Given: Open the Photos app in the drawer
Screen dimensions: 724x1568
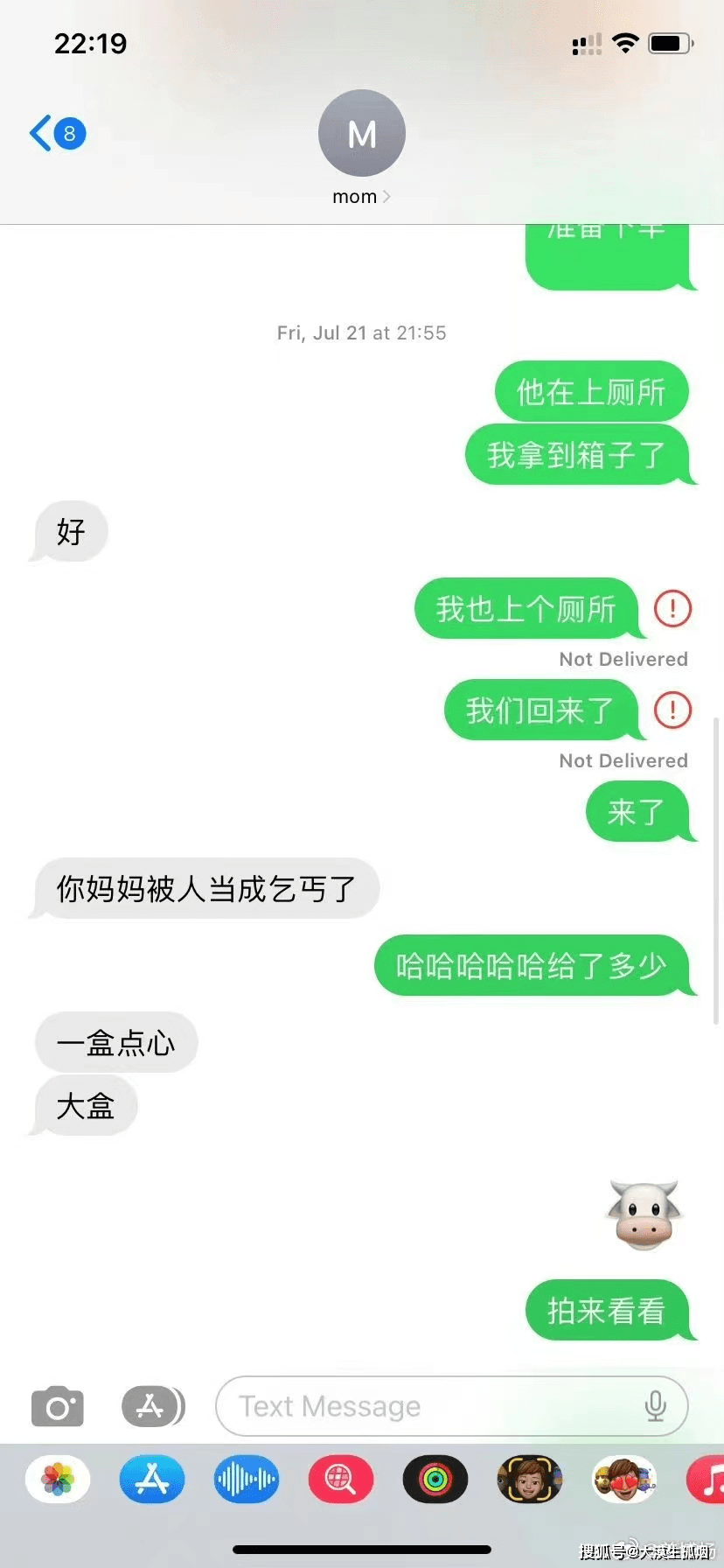Looking at the screenshot, I should coord(58,1479).
